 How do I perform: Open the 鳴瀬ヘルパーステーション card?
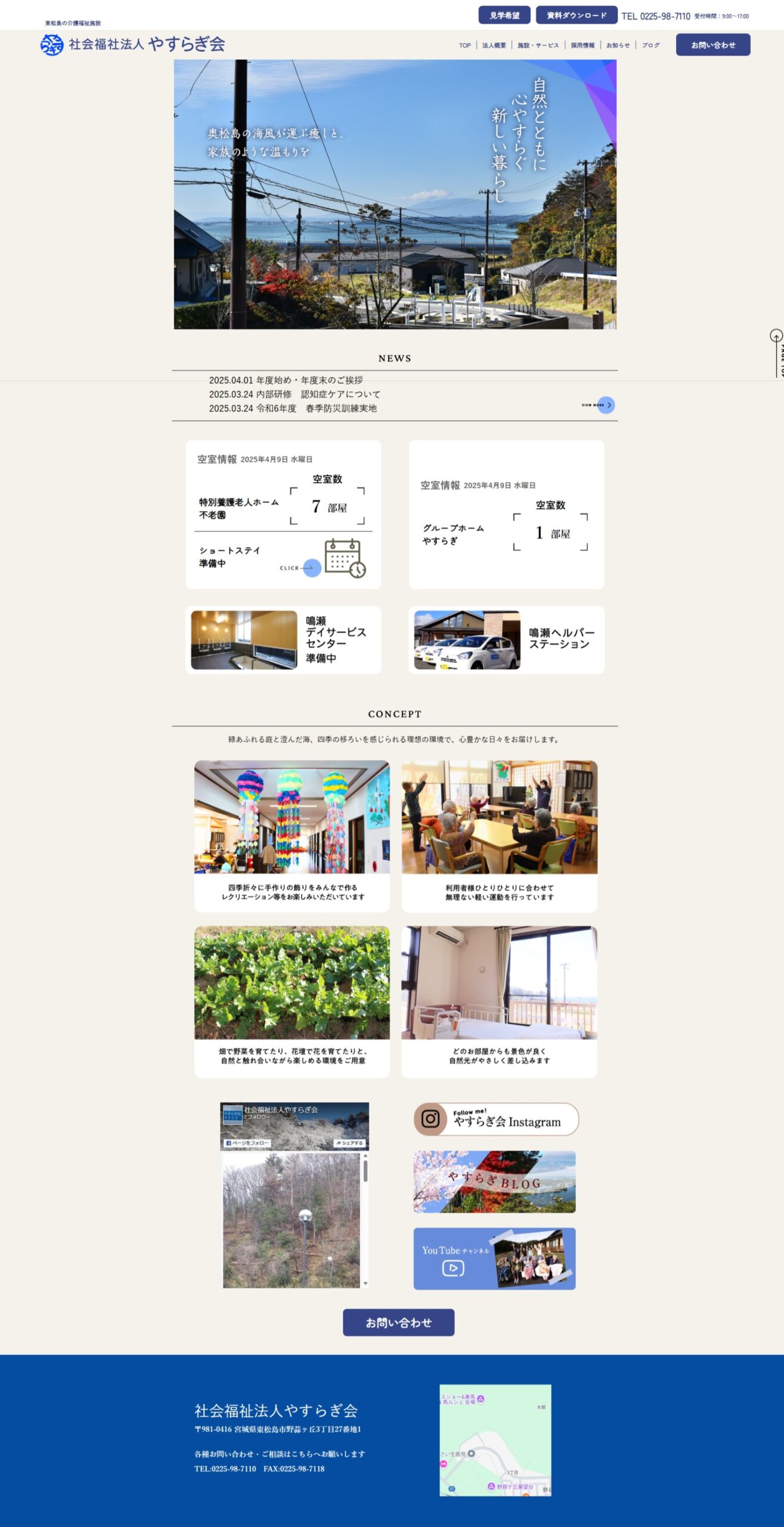pos(506,640)
